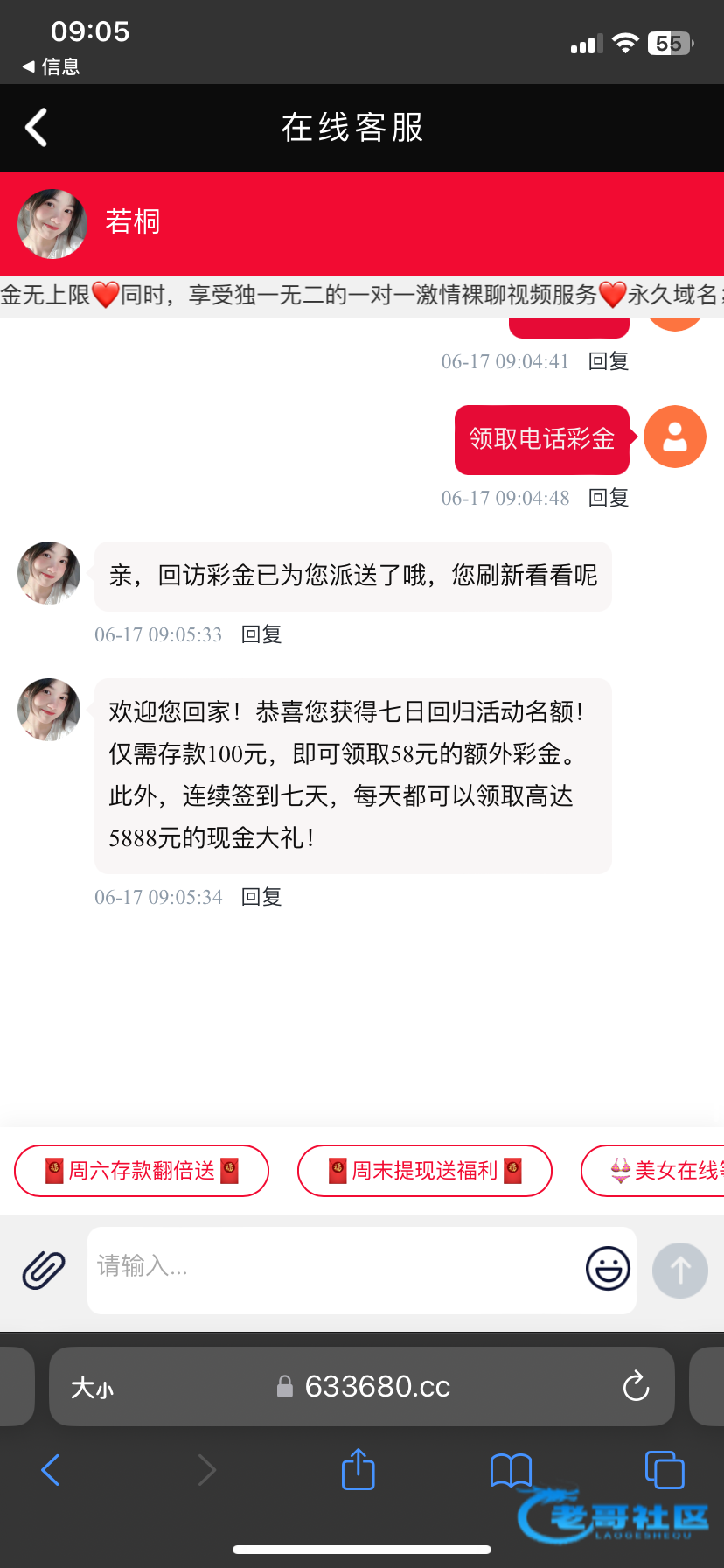This screenshot has width=724, height=1568.
Task: Open the emoji picker
Action: 608,1268
